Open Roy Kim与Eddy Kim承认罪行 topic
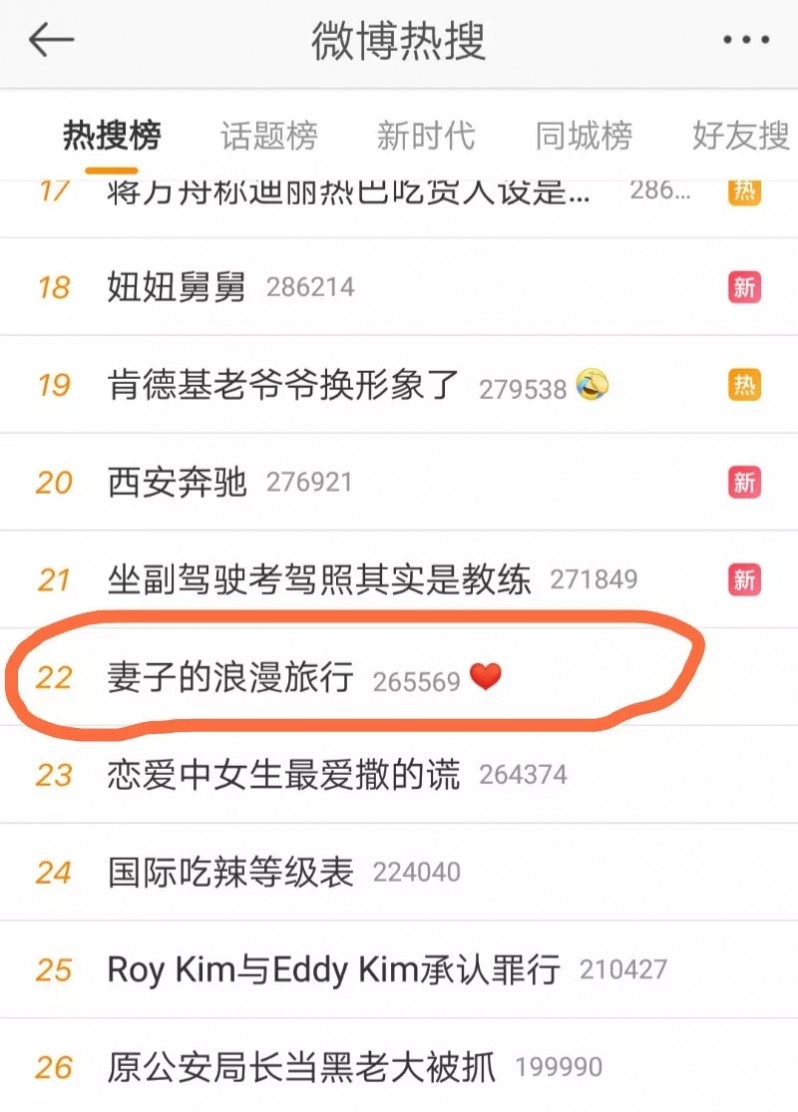The height and width of the screenshot is (1112, 798). point(333,970)
